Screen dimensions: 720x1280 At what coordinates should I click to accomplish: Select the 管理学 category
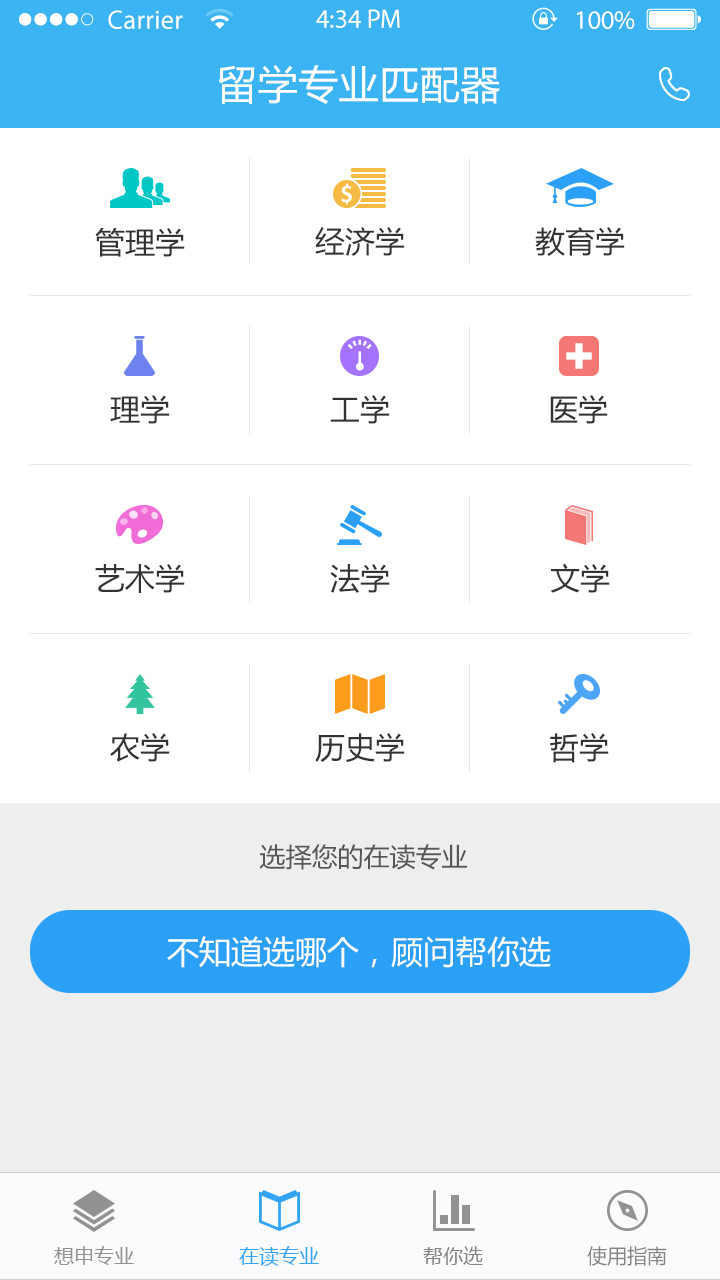pyautogui.click(x=140, y=212)
